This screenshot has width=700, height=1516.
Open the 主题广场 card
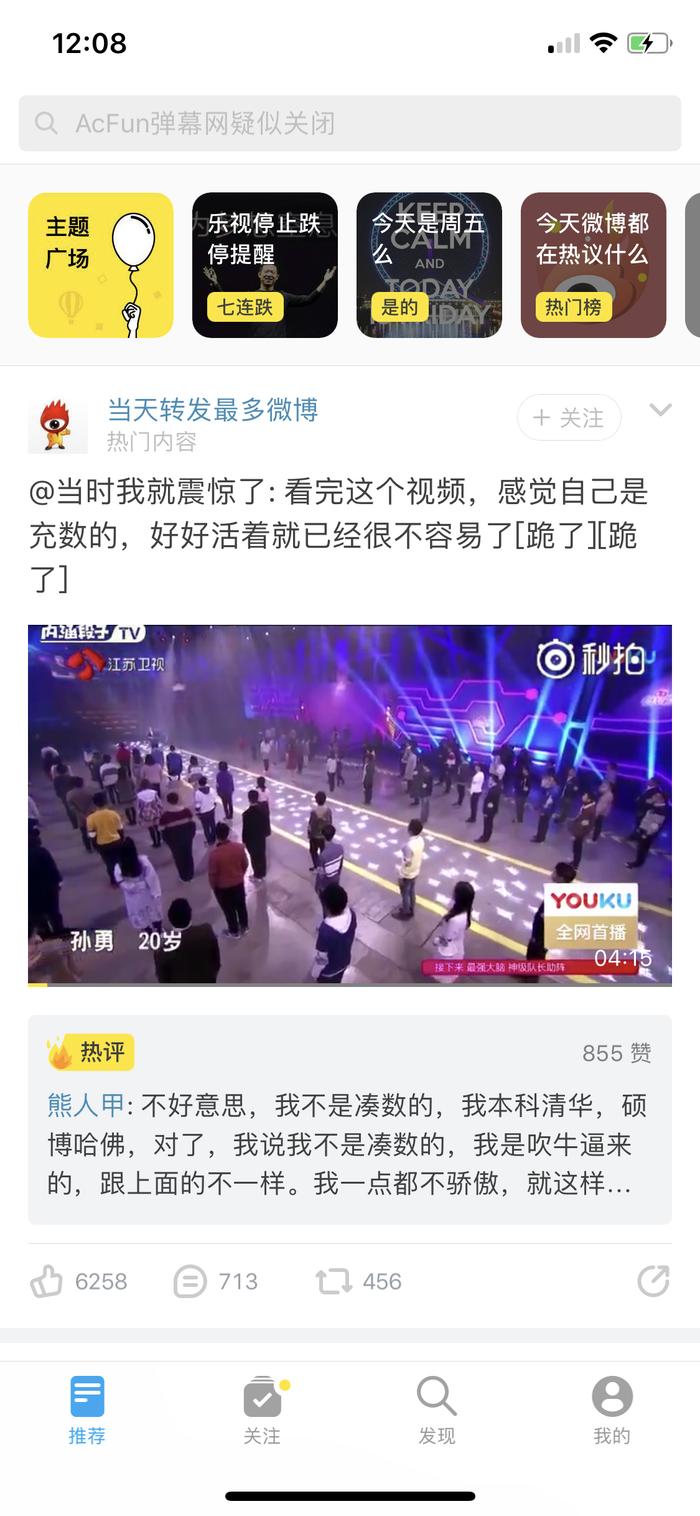click(100, 265)
